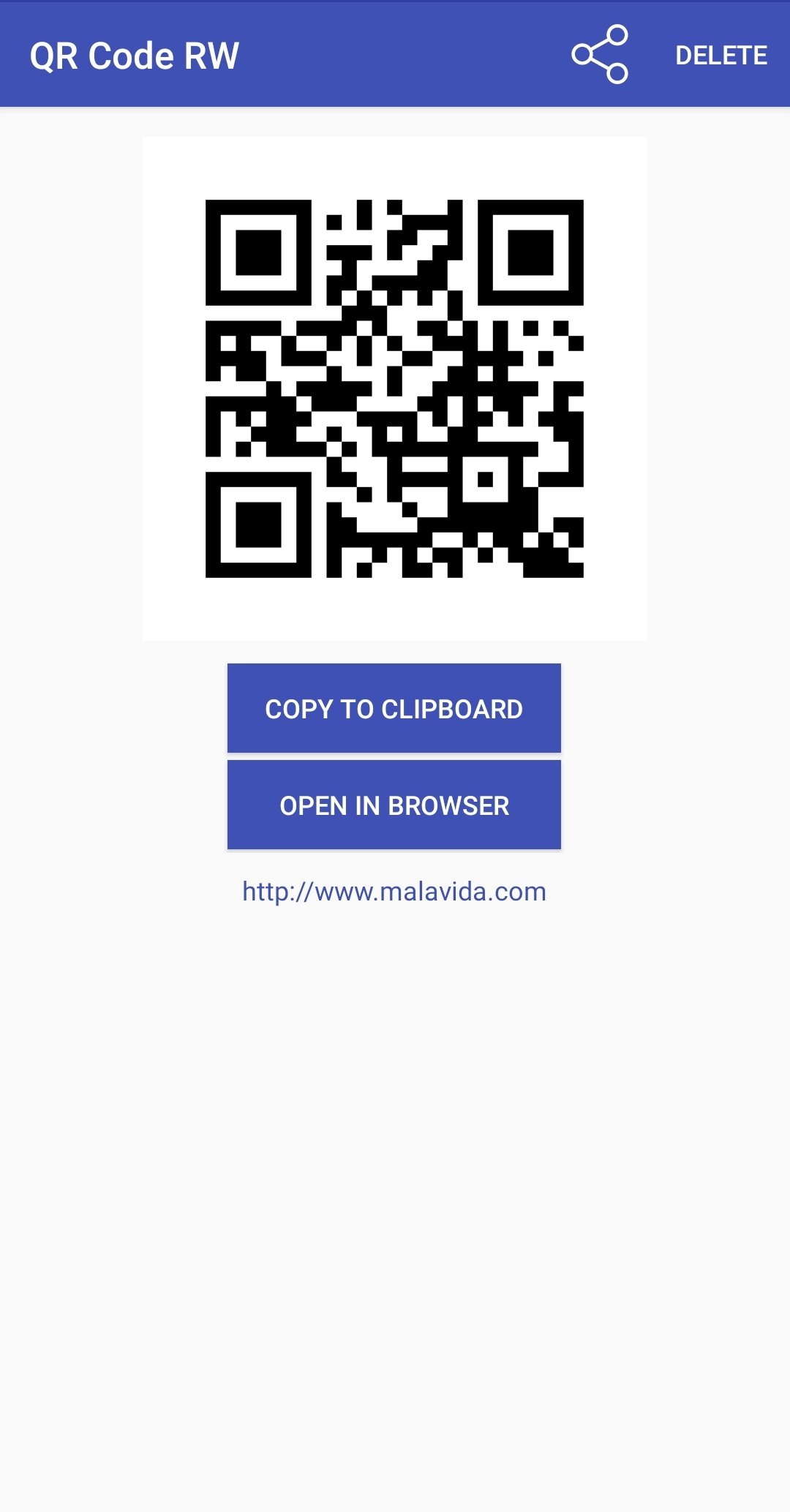790x1512 pixels.
Task: Open the link in browser
Action: click(x=394, y=805)
